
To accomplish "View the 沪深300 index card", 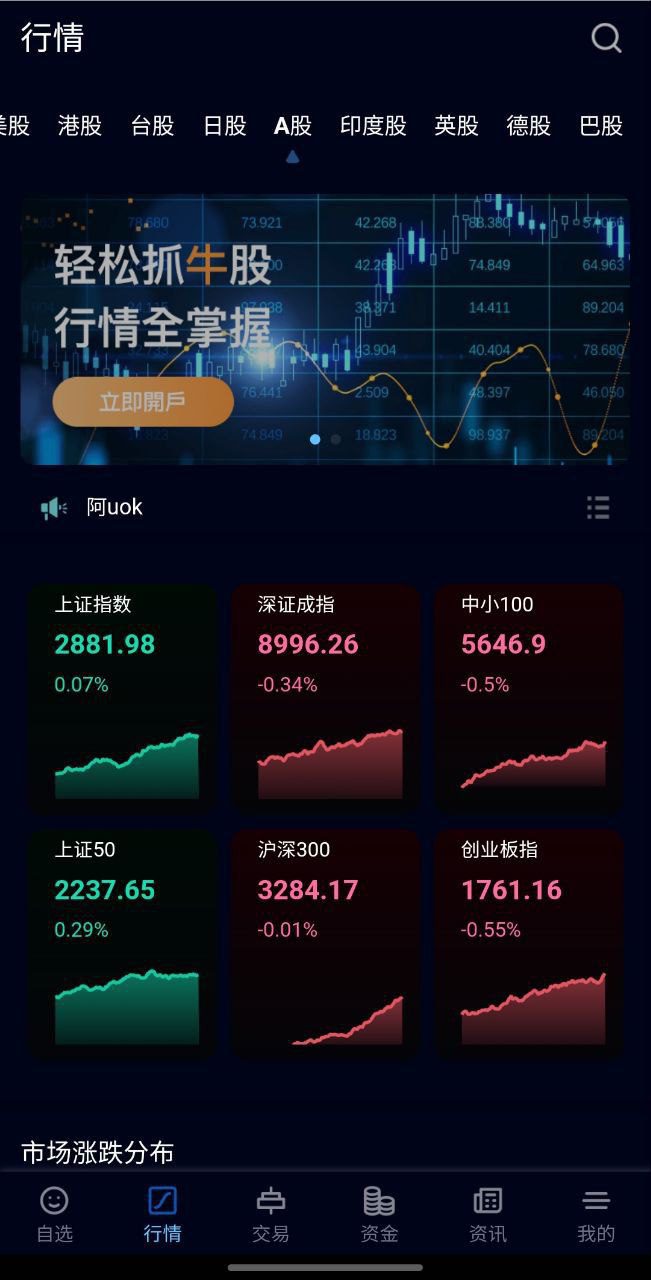I will pyautogui.click(x=326, y=943).
